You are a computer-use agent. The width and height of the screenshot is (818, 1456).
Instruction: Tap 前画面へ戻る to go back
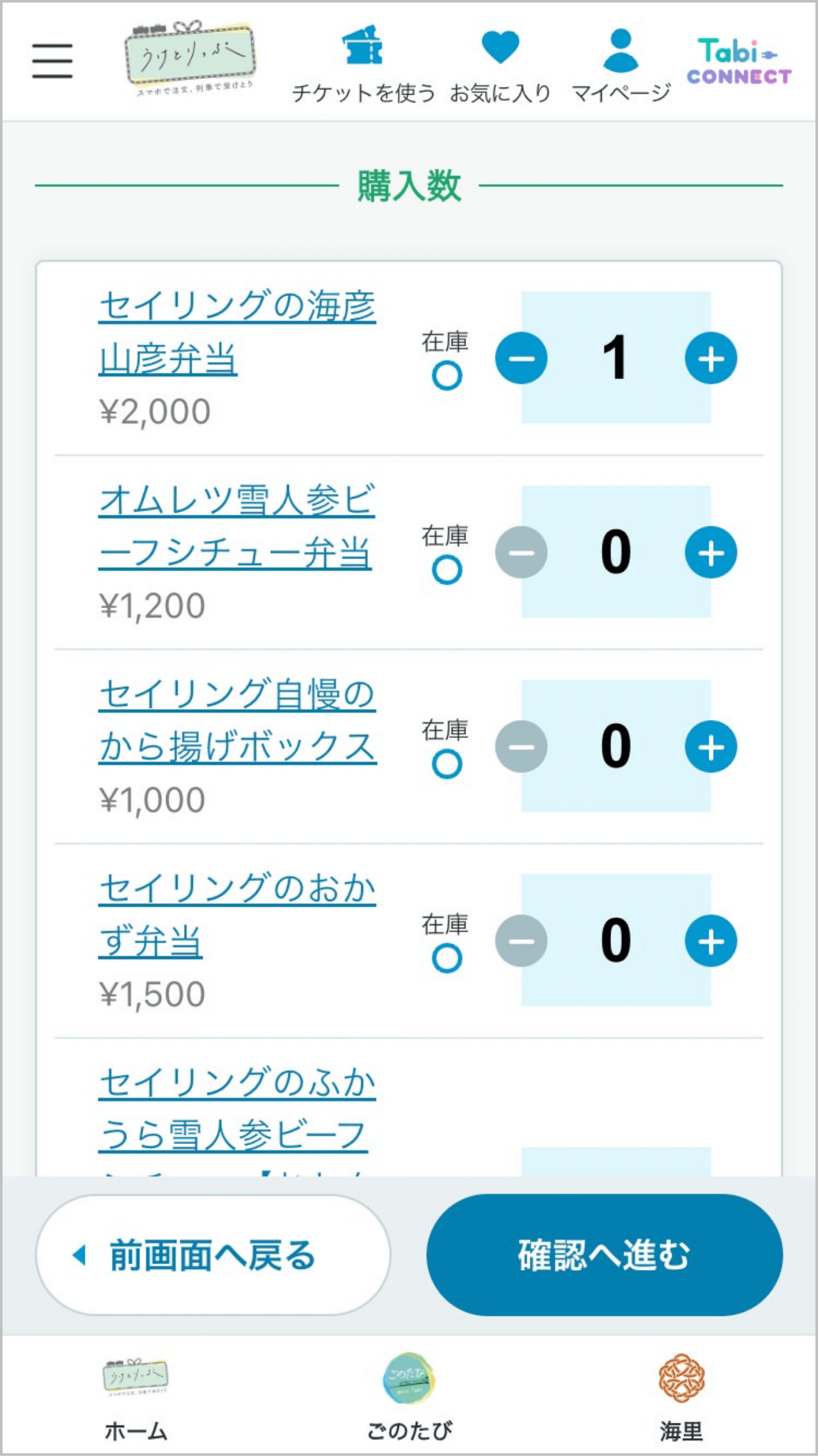(213, 1255)
